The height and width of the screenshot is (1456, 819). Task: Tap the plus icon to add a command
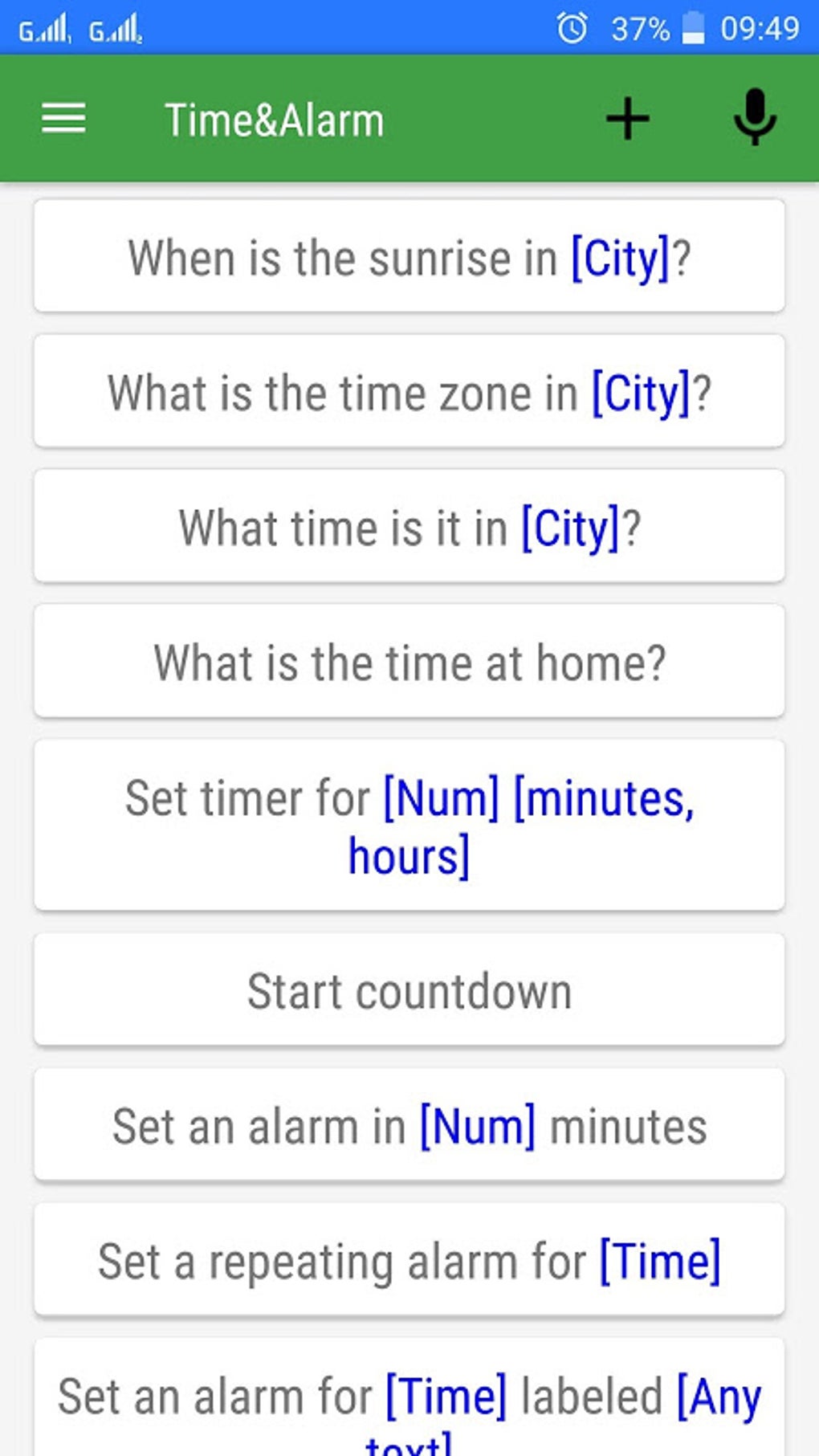627,118
